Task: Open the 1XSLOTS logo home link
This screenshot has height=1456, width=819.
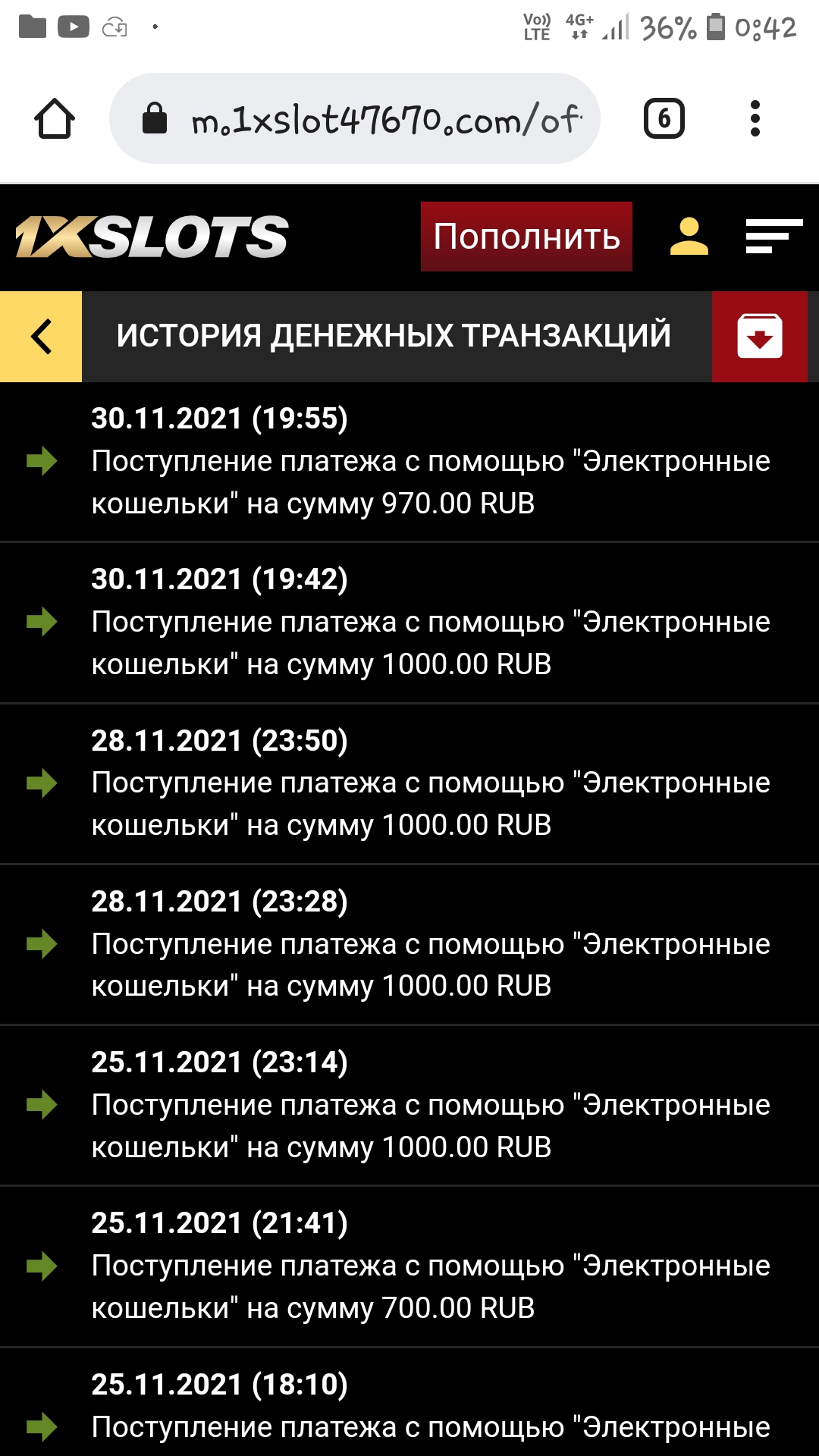Action: tap(152, 237)
